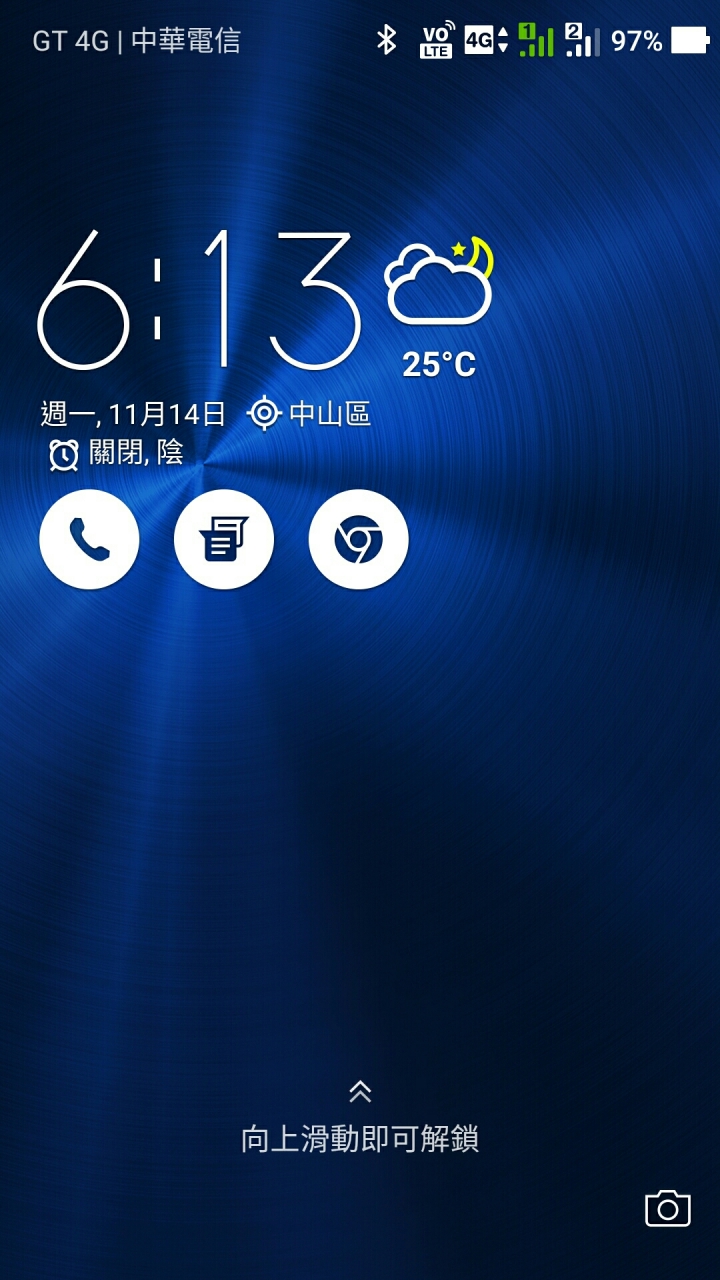The width and height of the screenshot is (720, 1280).
Task: Launch the Chrome browser shortcut
Action: click(359, 540)
